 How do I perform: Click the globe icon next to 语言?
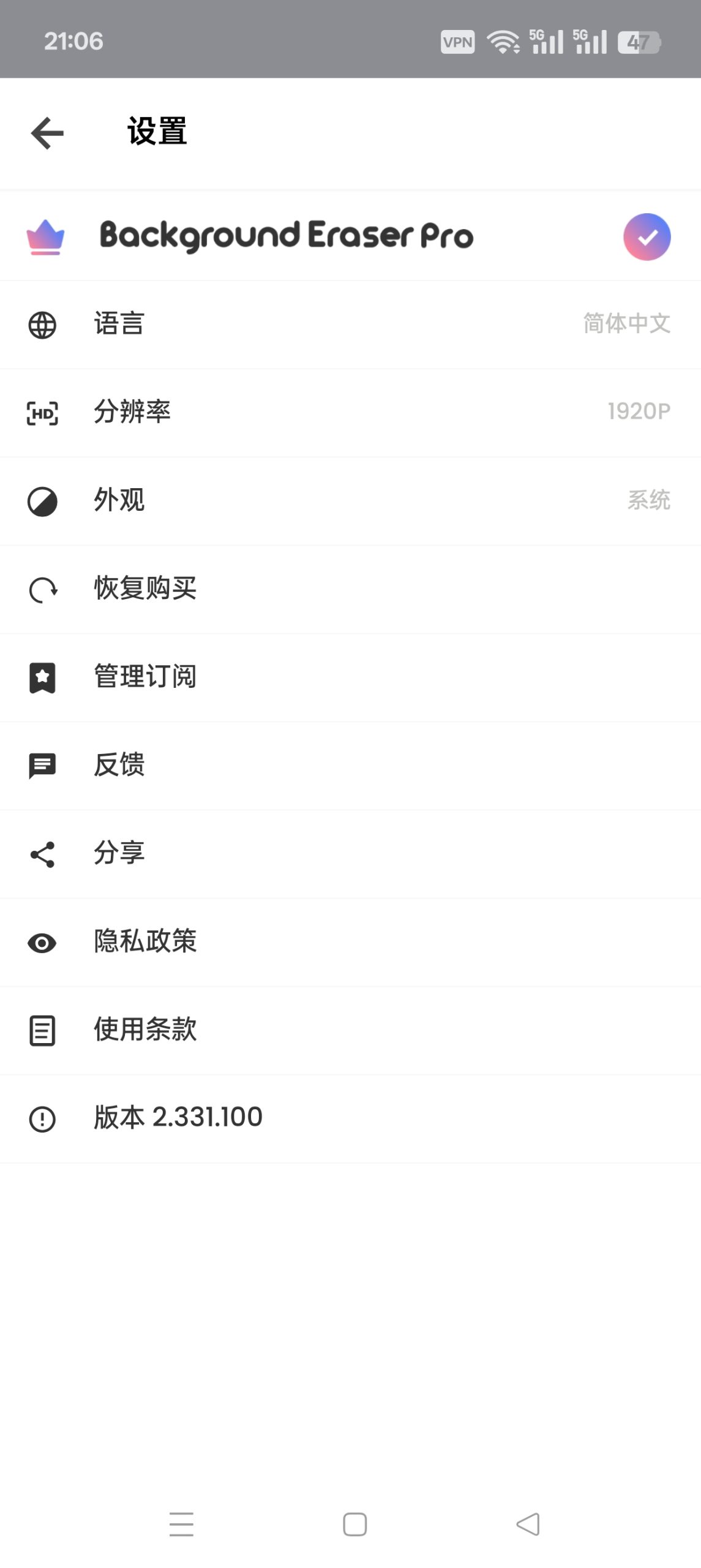[42, 325]
